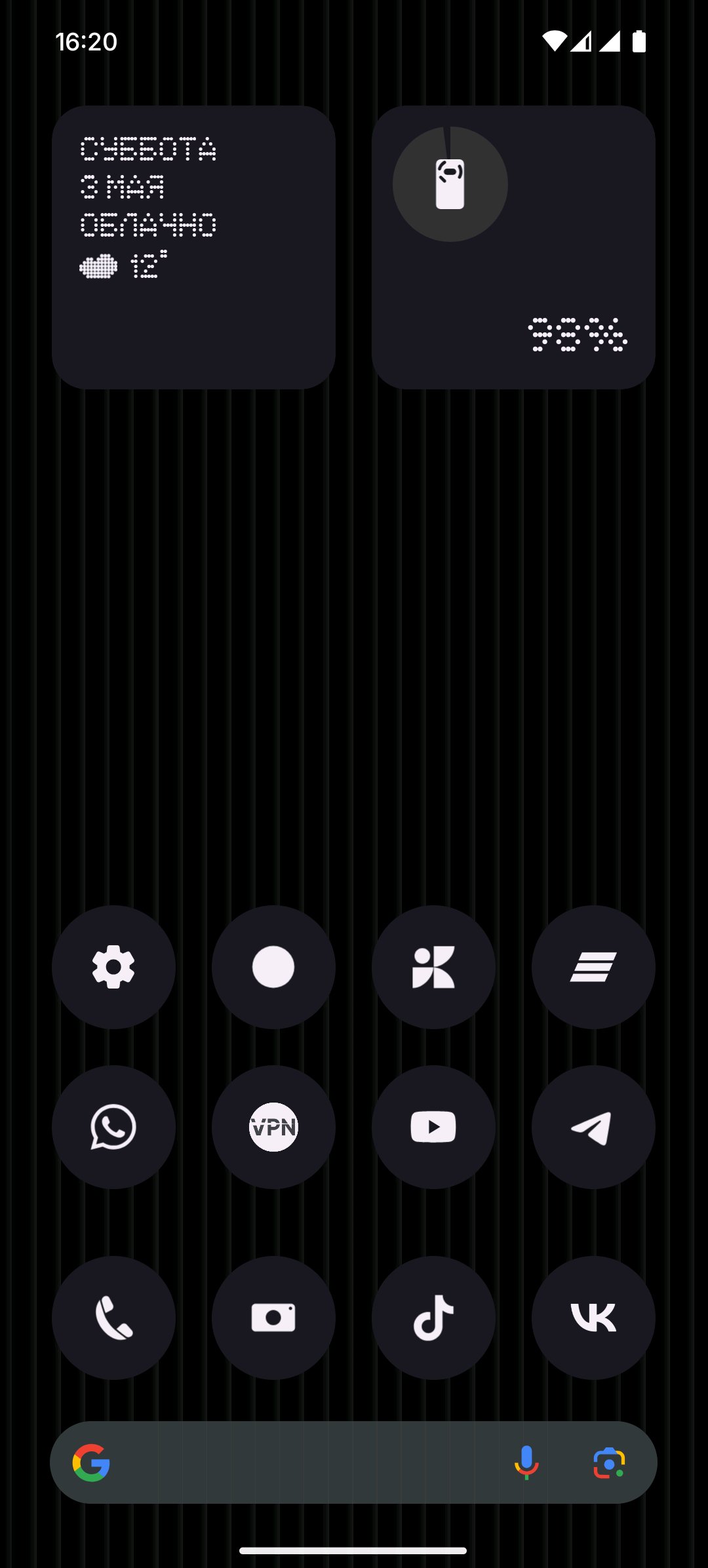Screen dimensions: 708x1568
Task: Open the weather and date widget
Action: click(x=193, y=247)
